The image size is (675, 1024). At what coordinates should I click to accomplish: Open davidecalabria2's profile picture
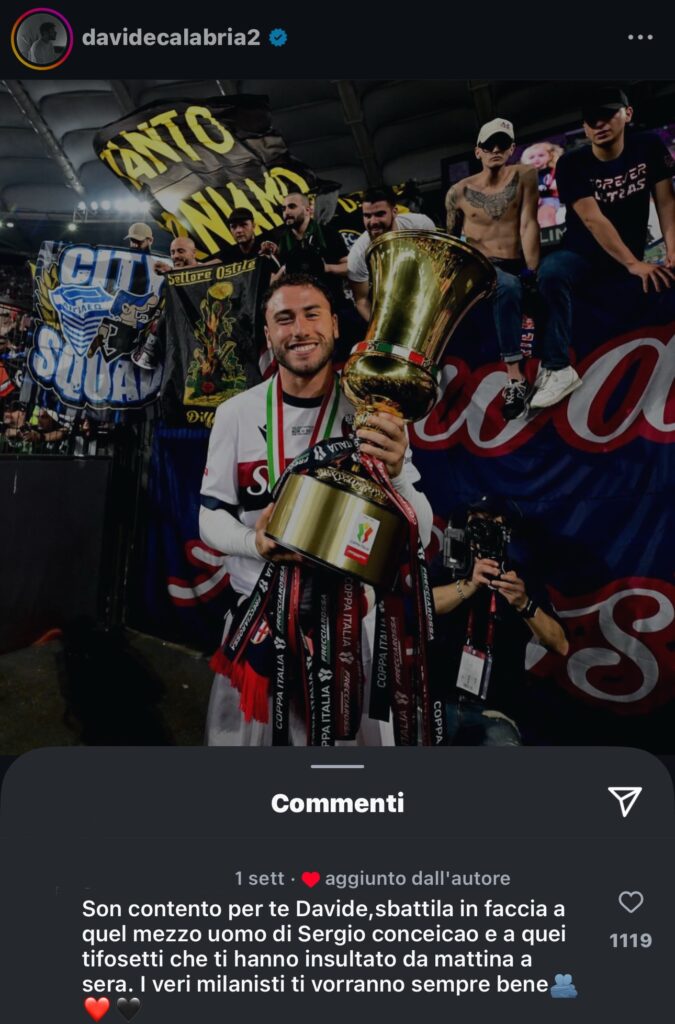pyautogui.click(x=42, y=38)
